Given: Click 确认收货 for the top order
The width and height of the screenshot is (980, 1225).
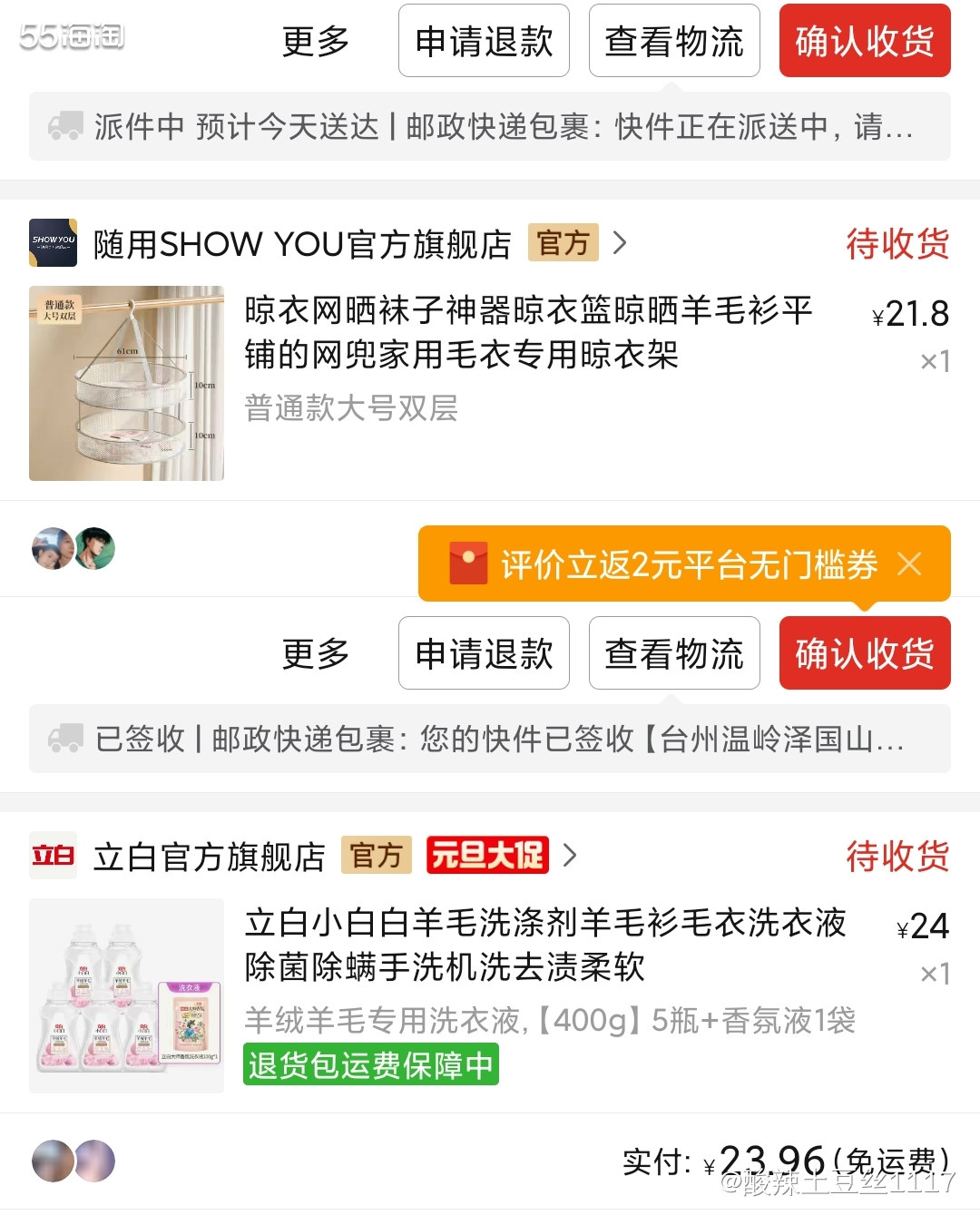Looking at the screenshot, I should click(864, 41).
